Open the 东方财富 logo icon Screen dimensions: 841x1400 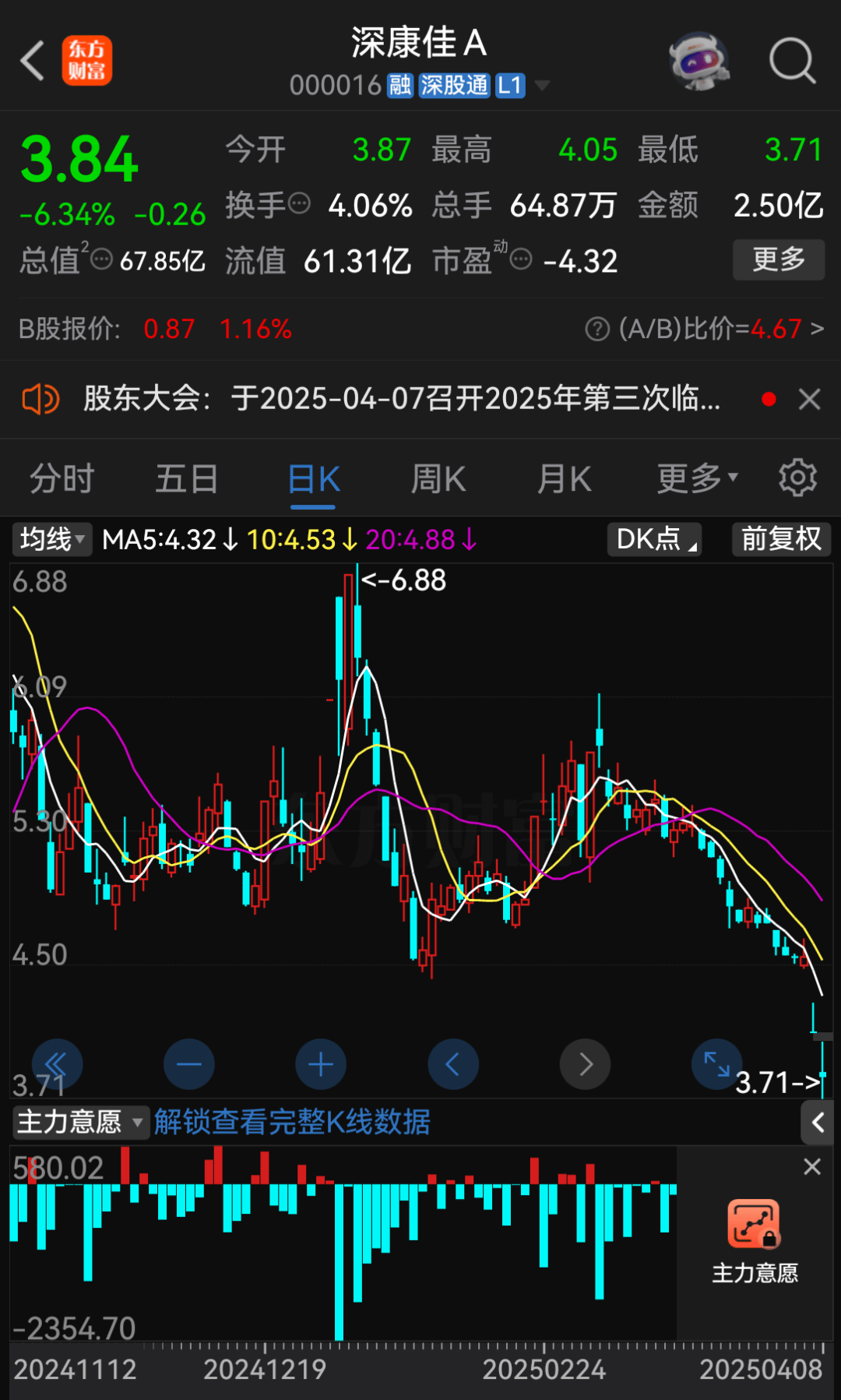[88, 60]
